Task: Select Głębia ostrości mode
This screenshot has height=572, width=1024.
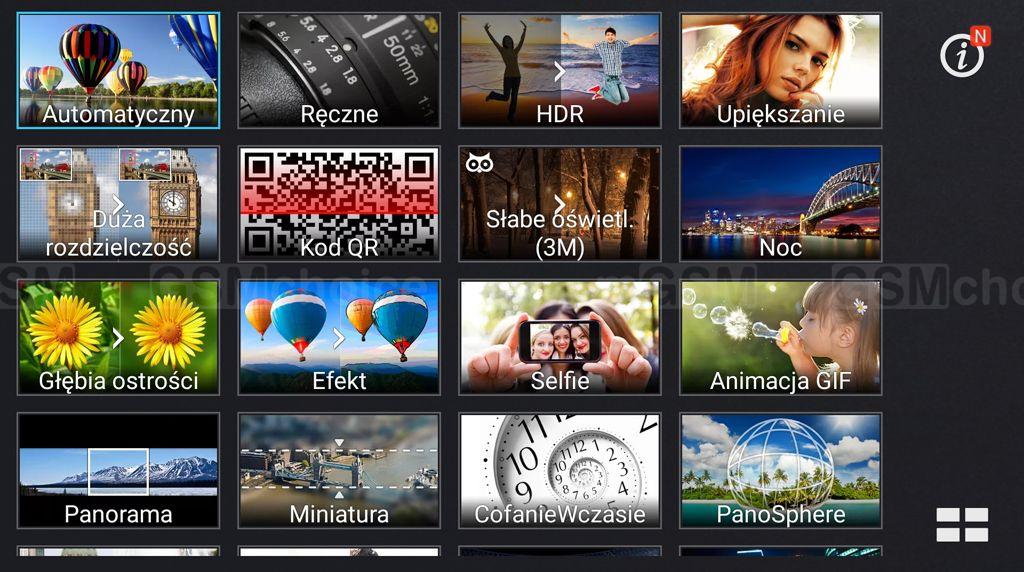Action: [x=118, y=337]
